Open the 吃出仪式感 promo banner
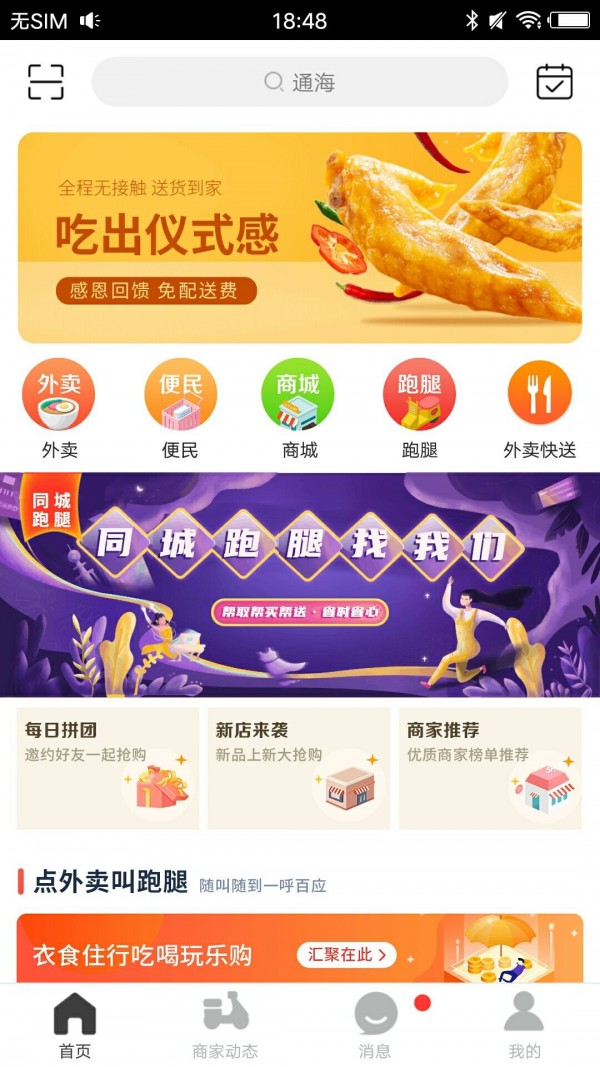600x1067 pixels. click(300, 238)
